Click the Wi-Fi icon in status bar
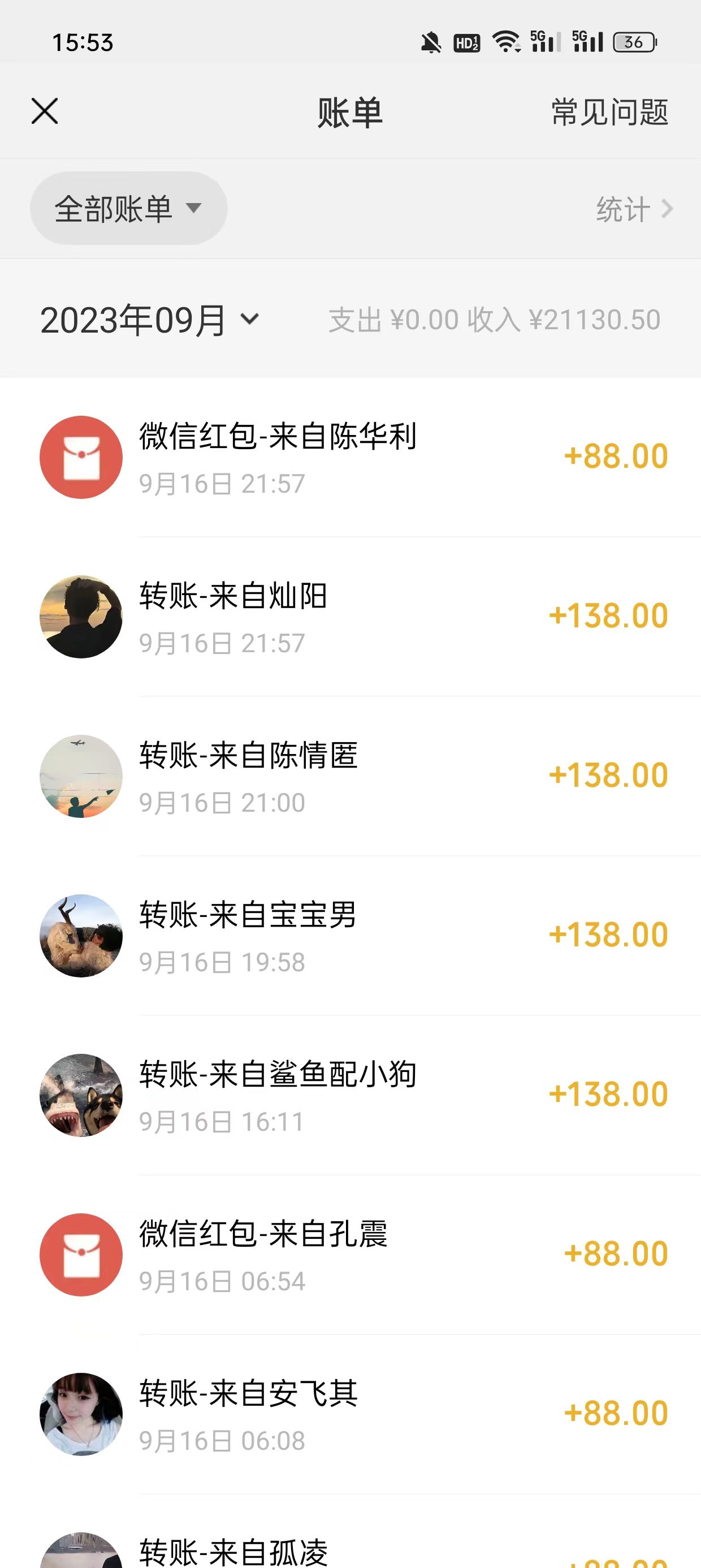 [x=505, y=41]
